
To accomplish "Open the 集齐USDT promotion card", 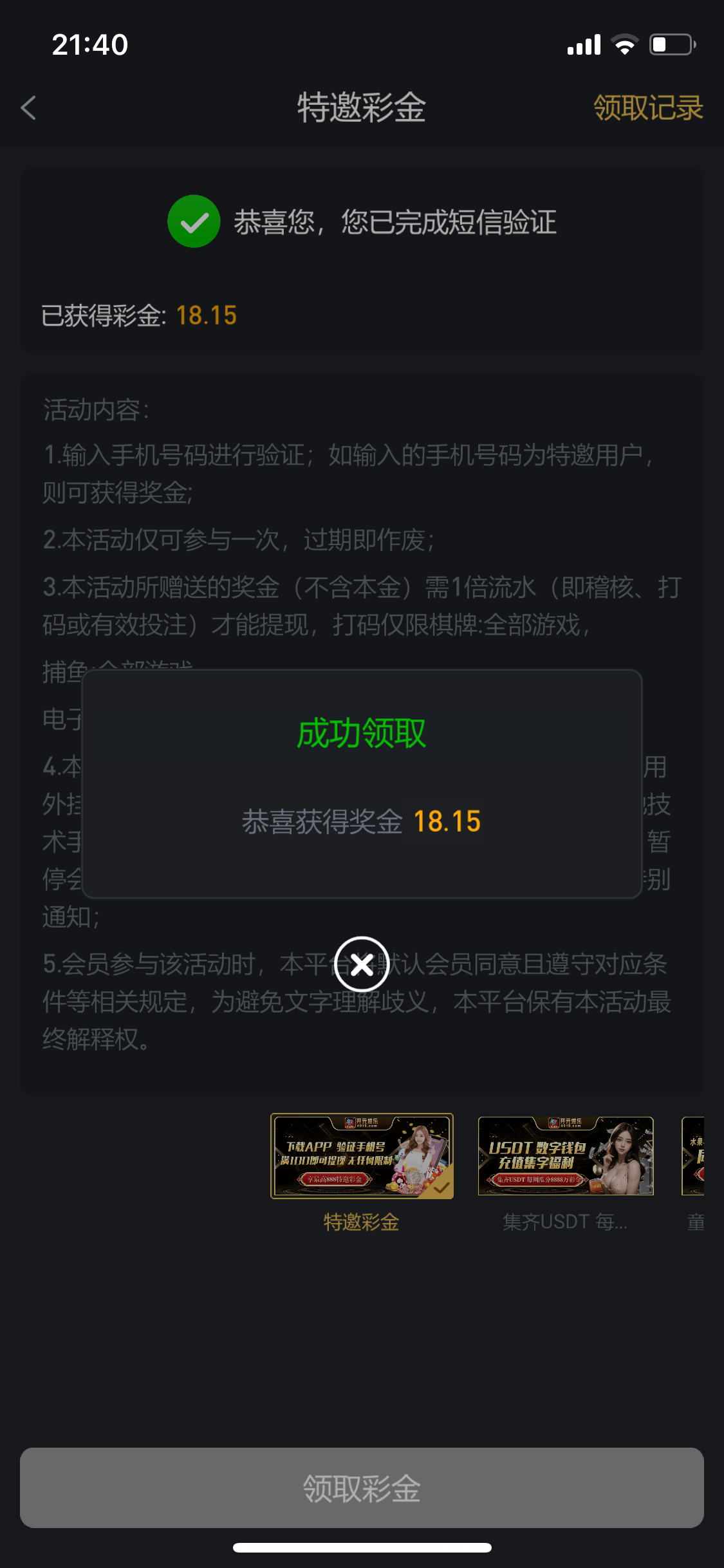I will pos(565,1156).
